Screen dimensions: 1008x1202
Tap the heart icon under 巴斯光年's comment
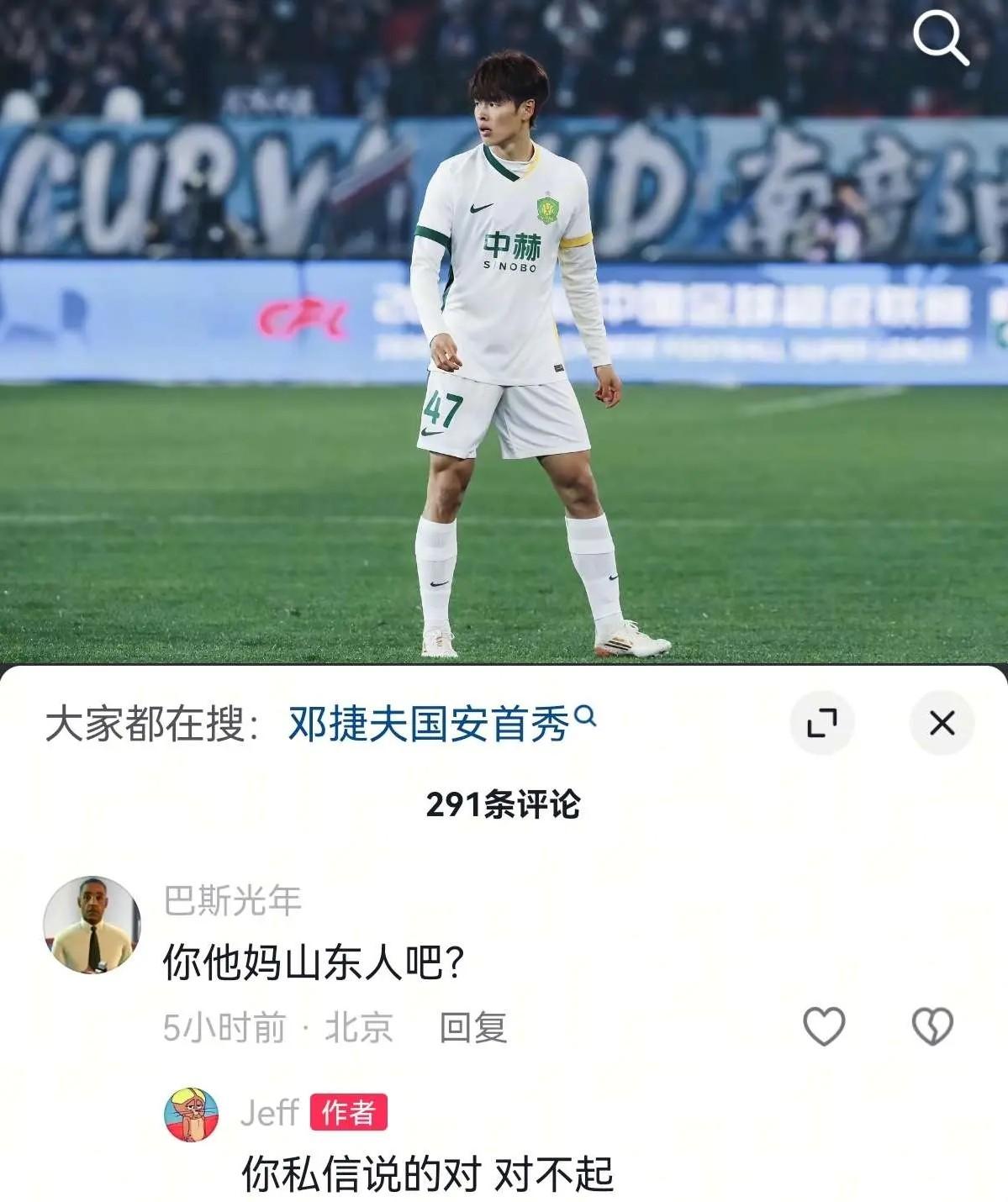pos(825,1024)
